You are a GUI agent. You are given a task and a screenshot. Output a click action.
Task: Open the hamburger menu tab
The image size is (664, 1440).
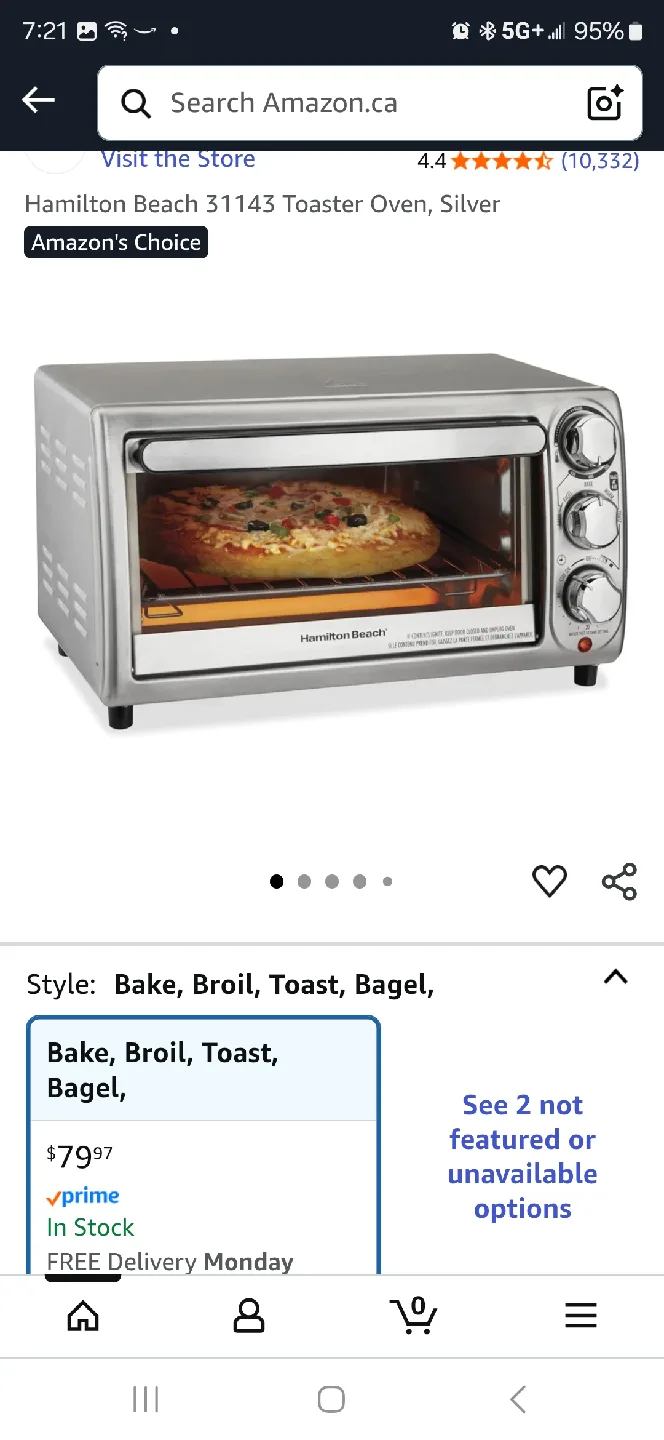click(x=581, y=1315)
